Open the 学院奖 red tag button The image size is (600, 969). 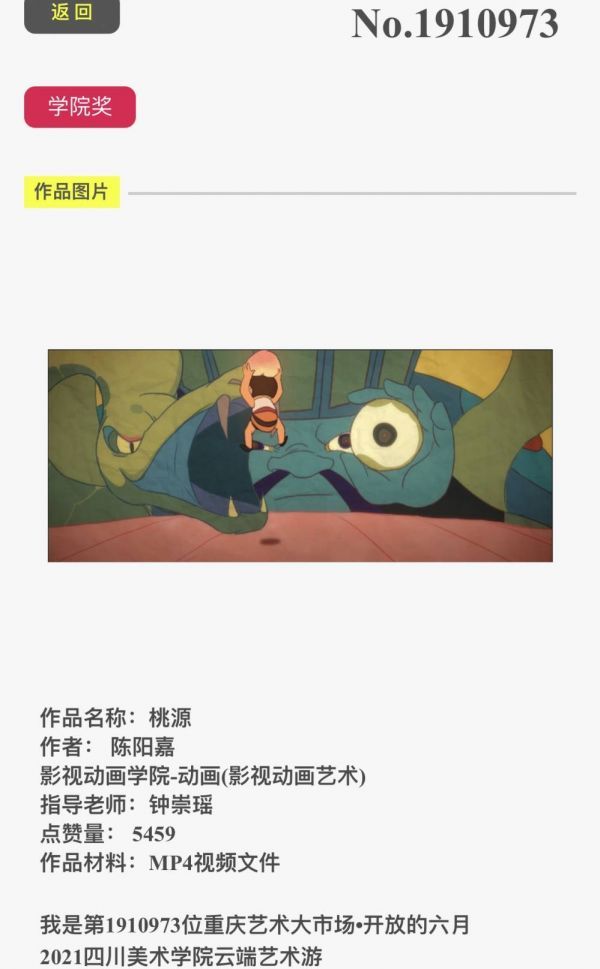pyautogui.click(x=80, y=107)
